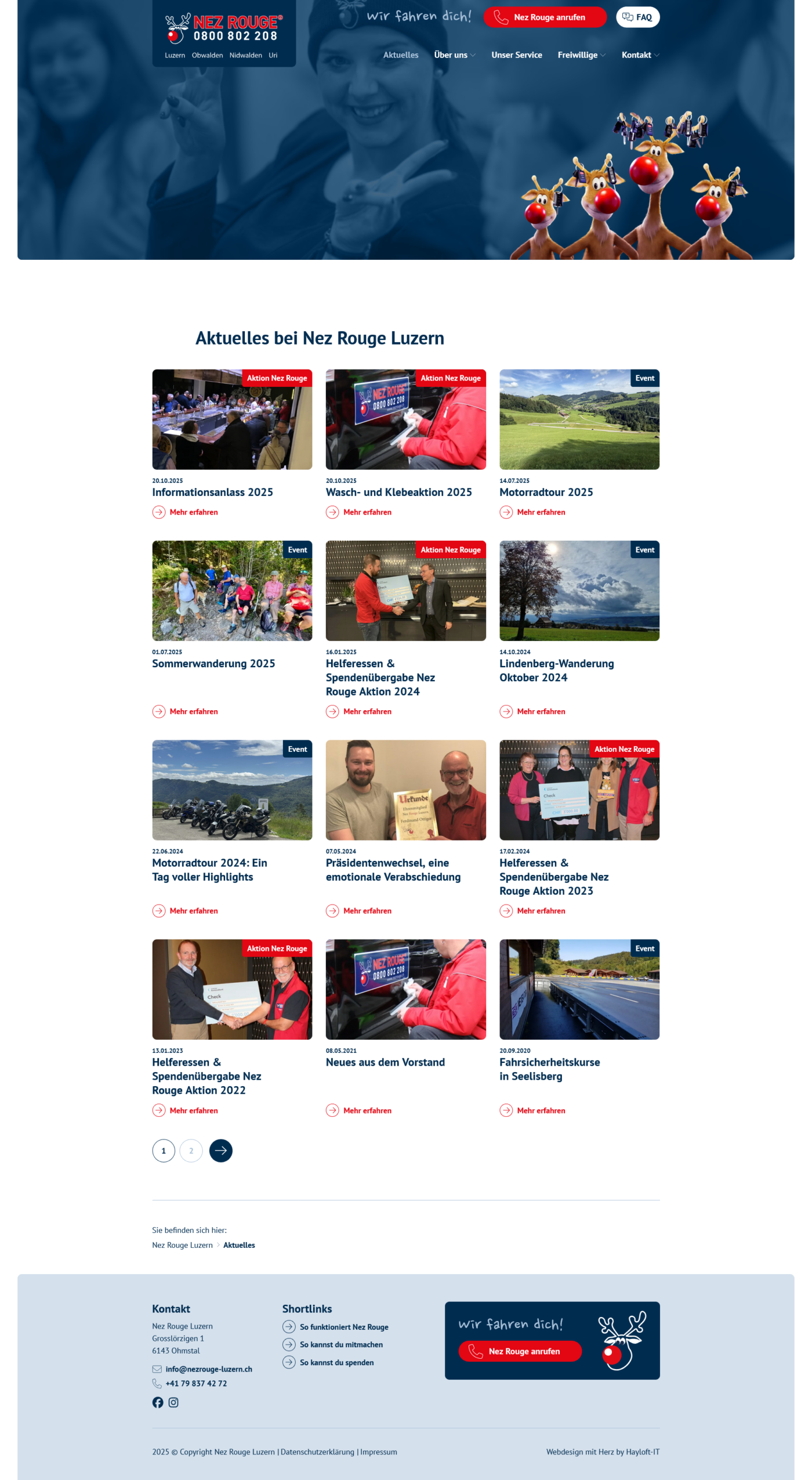Read more about Sommerwanderung 2025
This screenshot has width=812, height=1480.
click(x=193, y=711)
